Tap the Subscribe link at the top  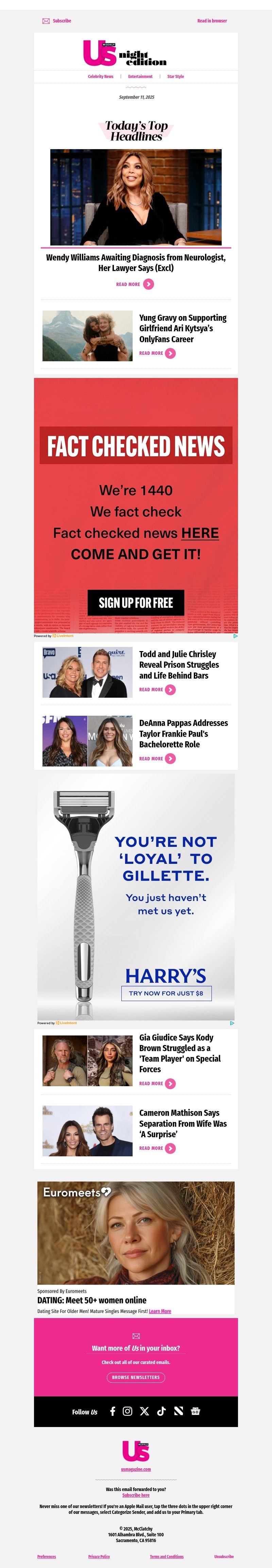click(x=61, y=21)
